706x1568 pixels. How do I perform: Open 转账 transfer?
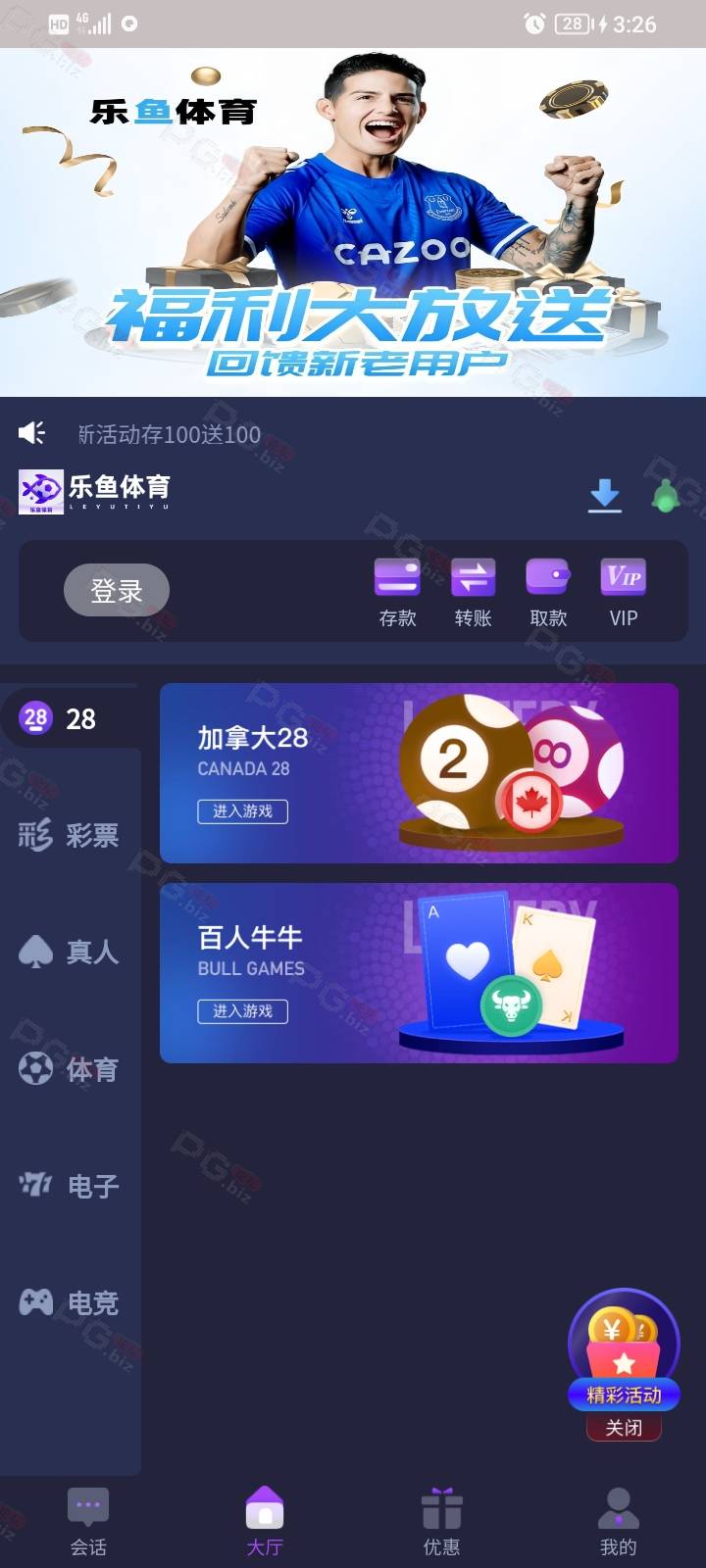tap(473, 593)
